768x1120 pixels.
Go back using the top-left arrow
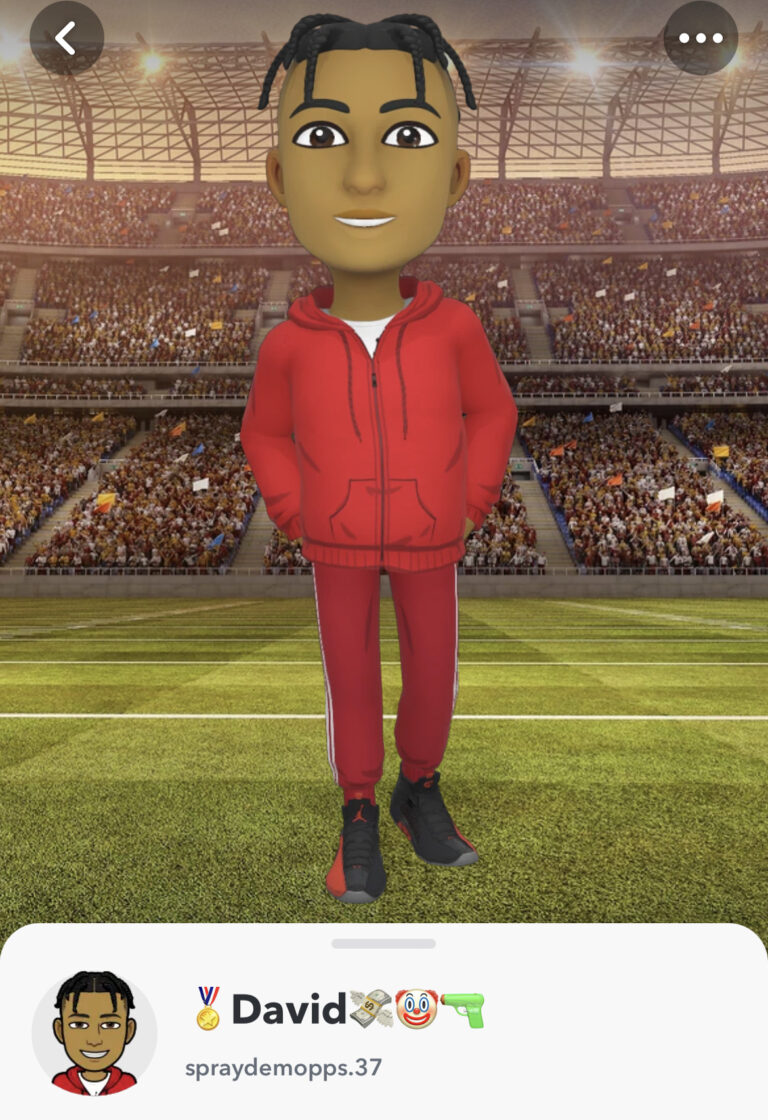click(66, 38)
